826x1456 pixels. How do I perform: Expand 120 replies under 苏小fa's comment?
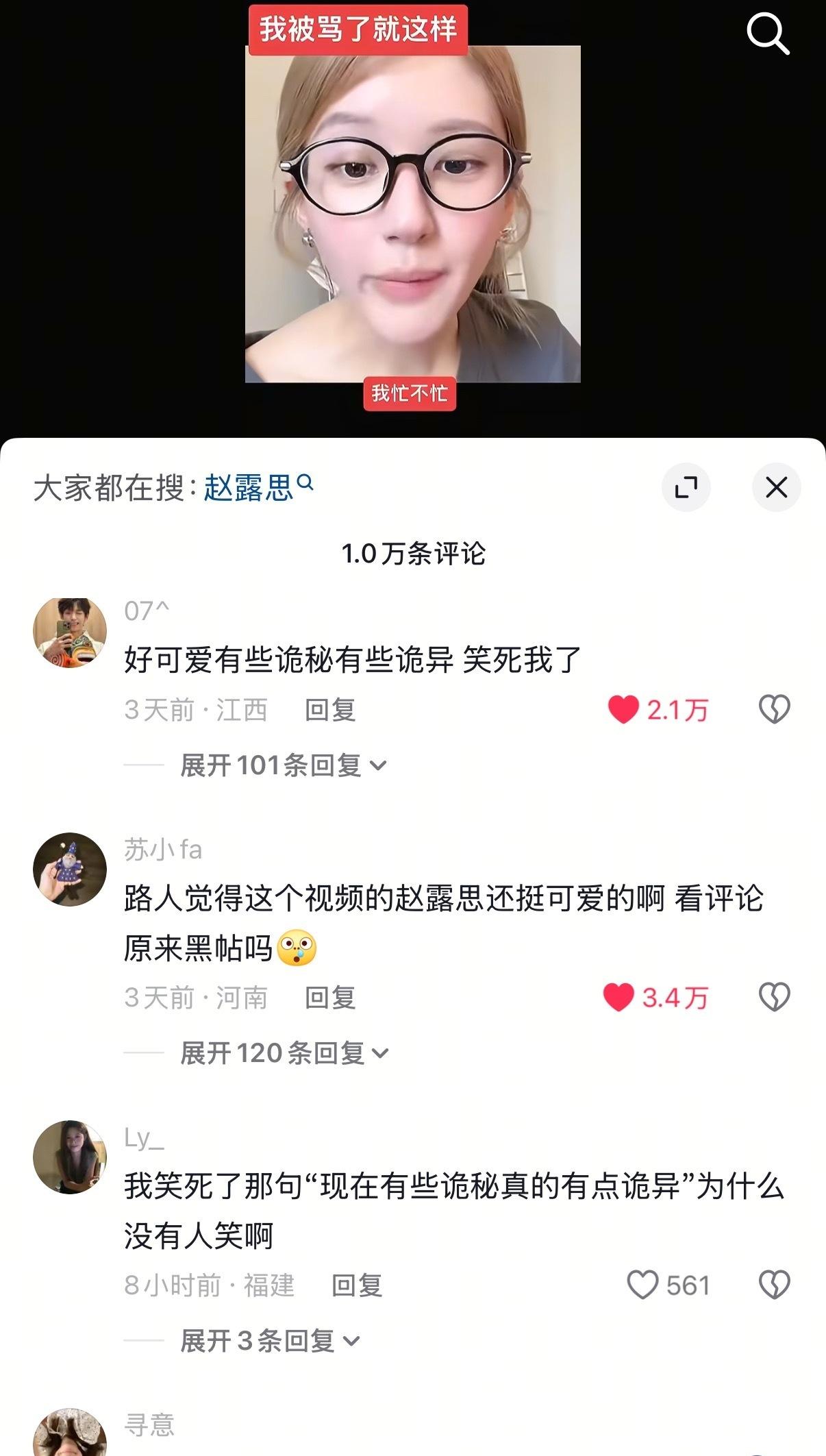coord(285,1053)
